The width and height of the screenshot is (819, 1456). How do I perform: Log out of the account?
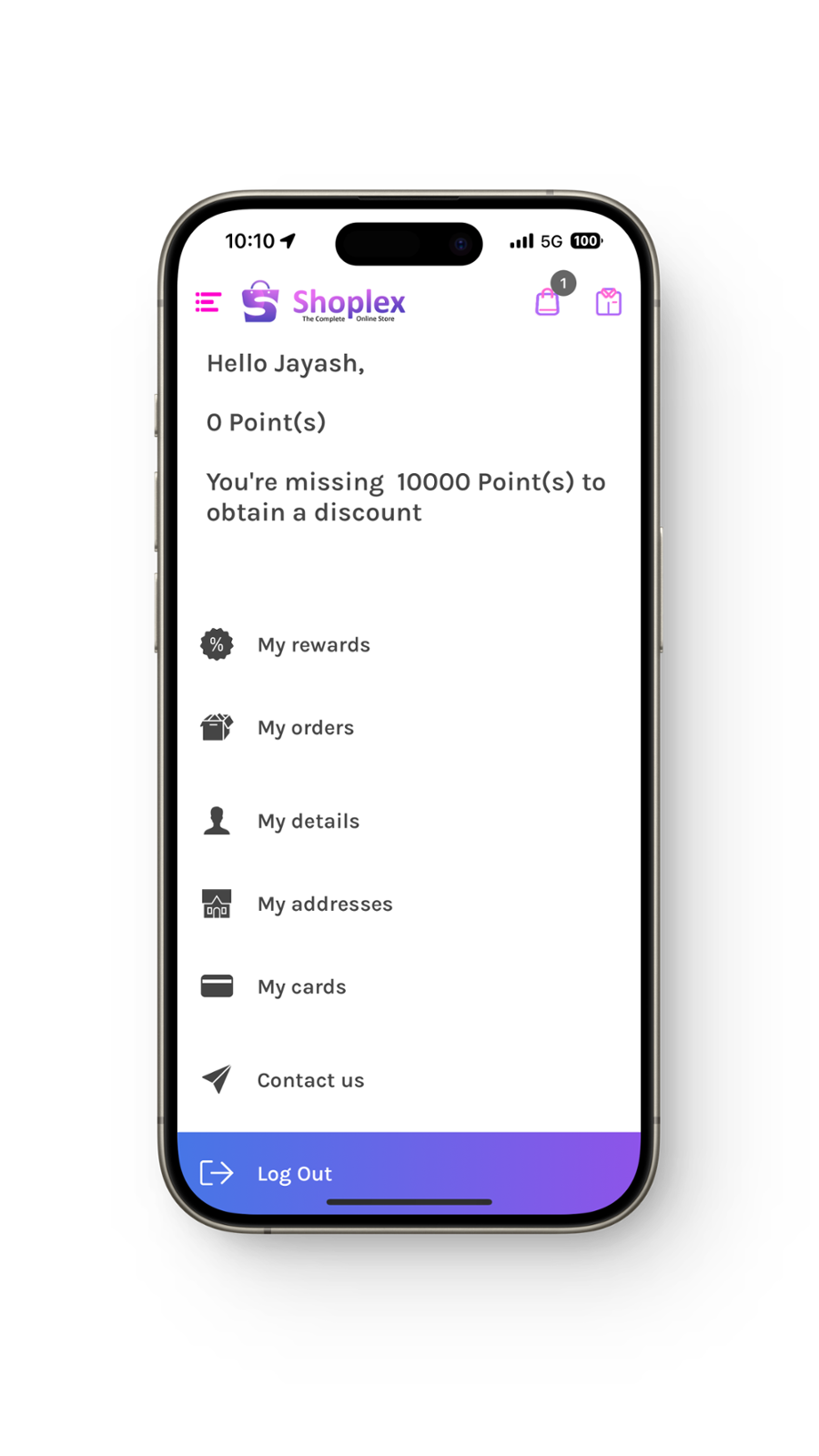[x=294, y=1174]
